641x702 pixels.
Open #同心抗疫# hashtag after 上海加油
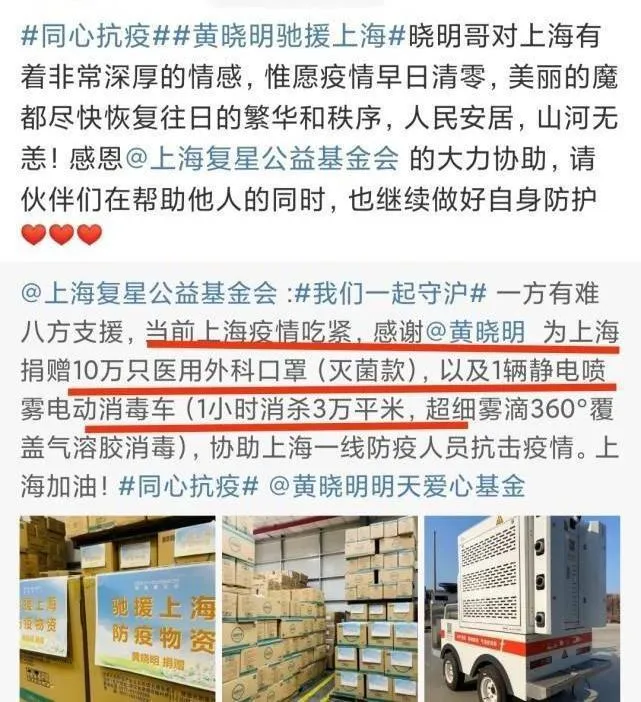tap(188, 485)
